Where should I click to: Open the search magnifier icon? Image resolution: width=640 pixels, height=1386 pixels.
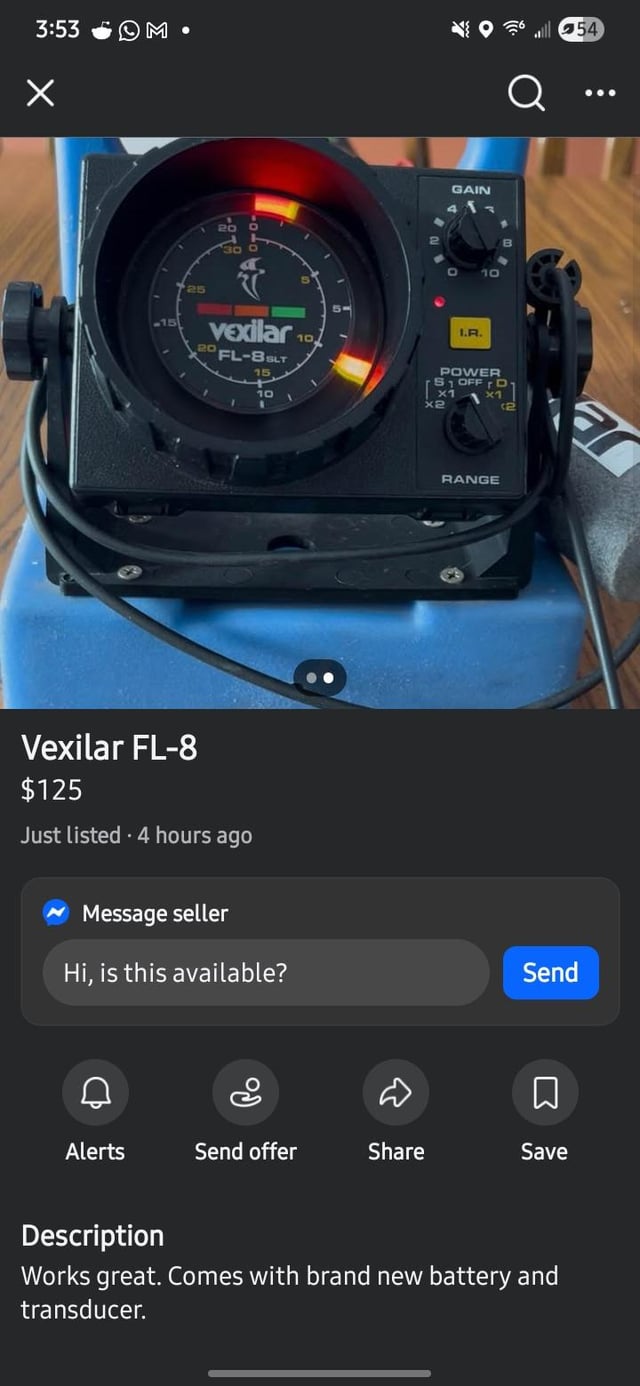pyautogui.click(x=526, y=93)
